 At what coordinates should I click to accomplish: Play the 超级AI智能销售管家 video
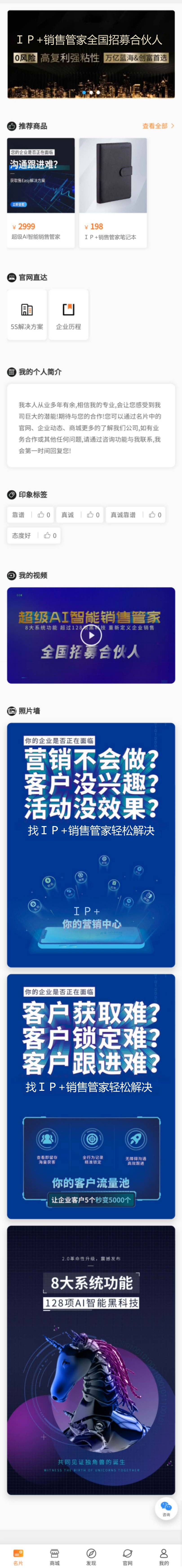91,635
